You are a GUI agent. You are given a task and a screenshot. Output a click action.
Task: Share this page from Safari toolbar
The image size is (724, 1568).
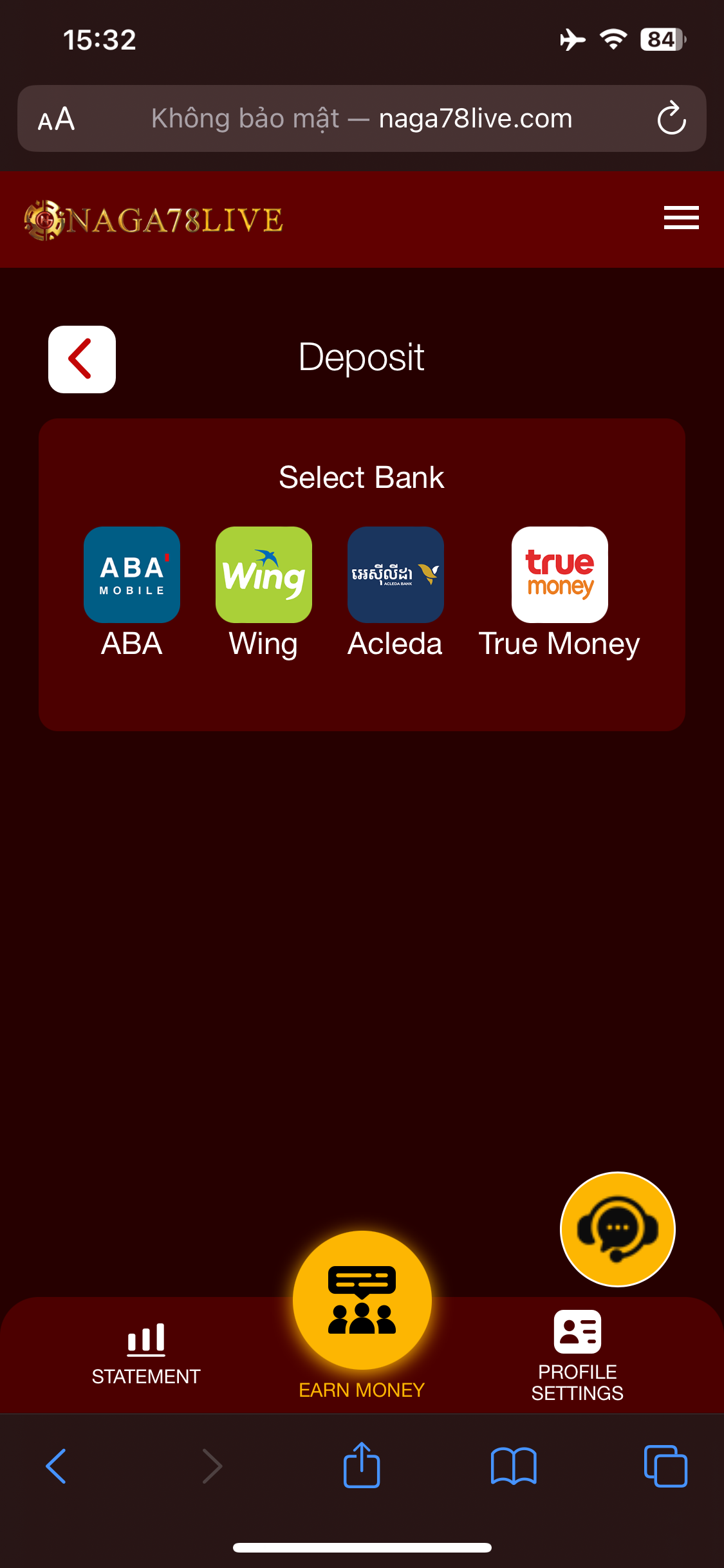362,1466
